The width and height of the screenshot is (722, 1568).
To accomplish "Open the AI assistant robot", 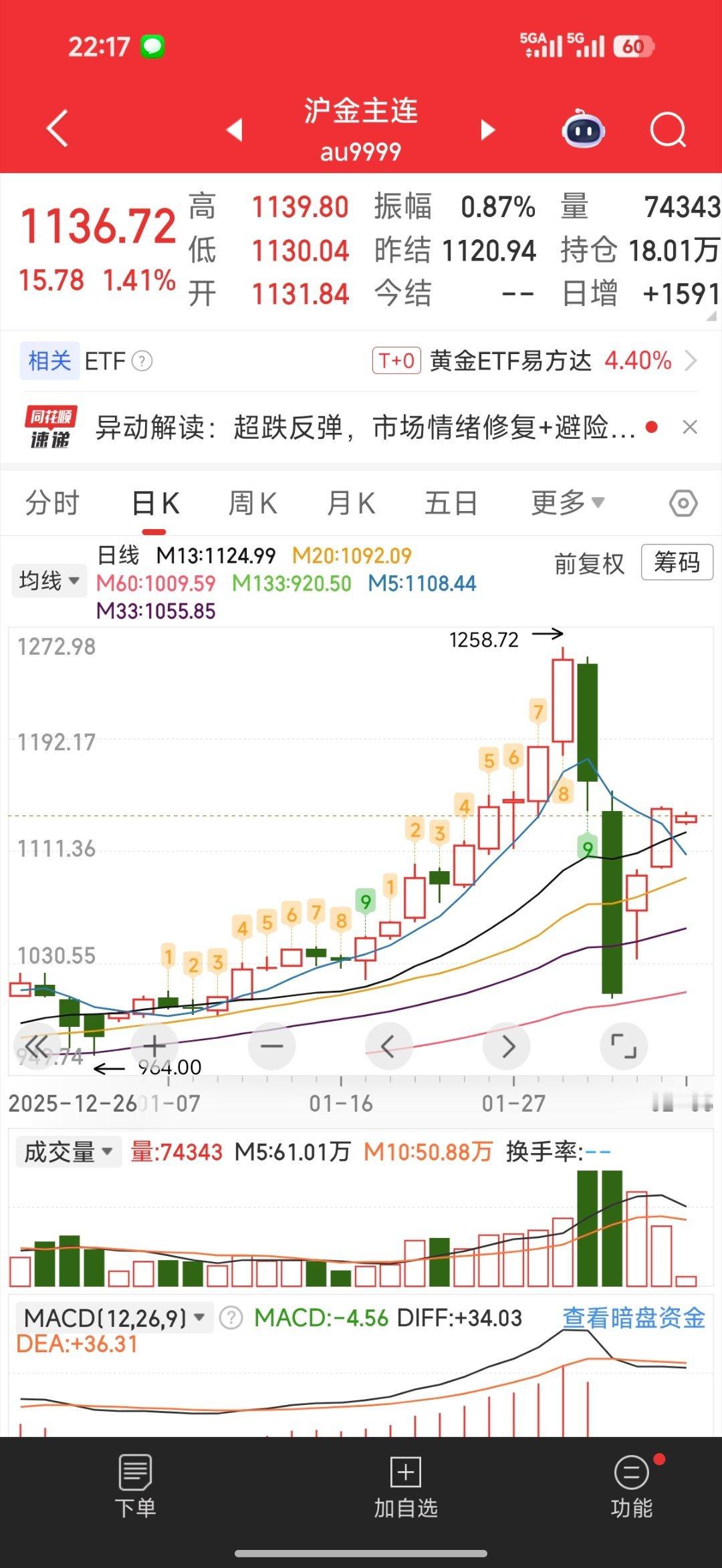I will 583,131.
